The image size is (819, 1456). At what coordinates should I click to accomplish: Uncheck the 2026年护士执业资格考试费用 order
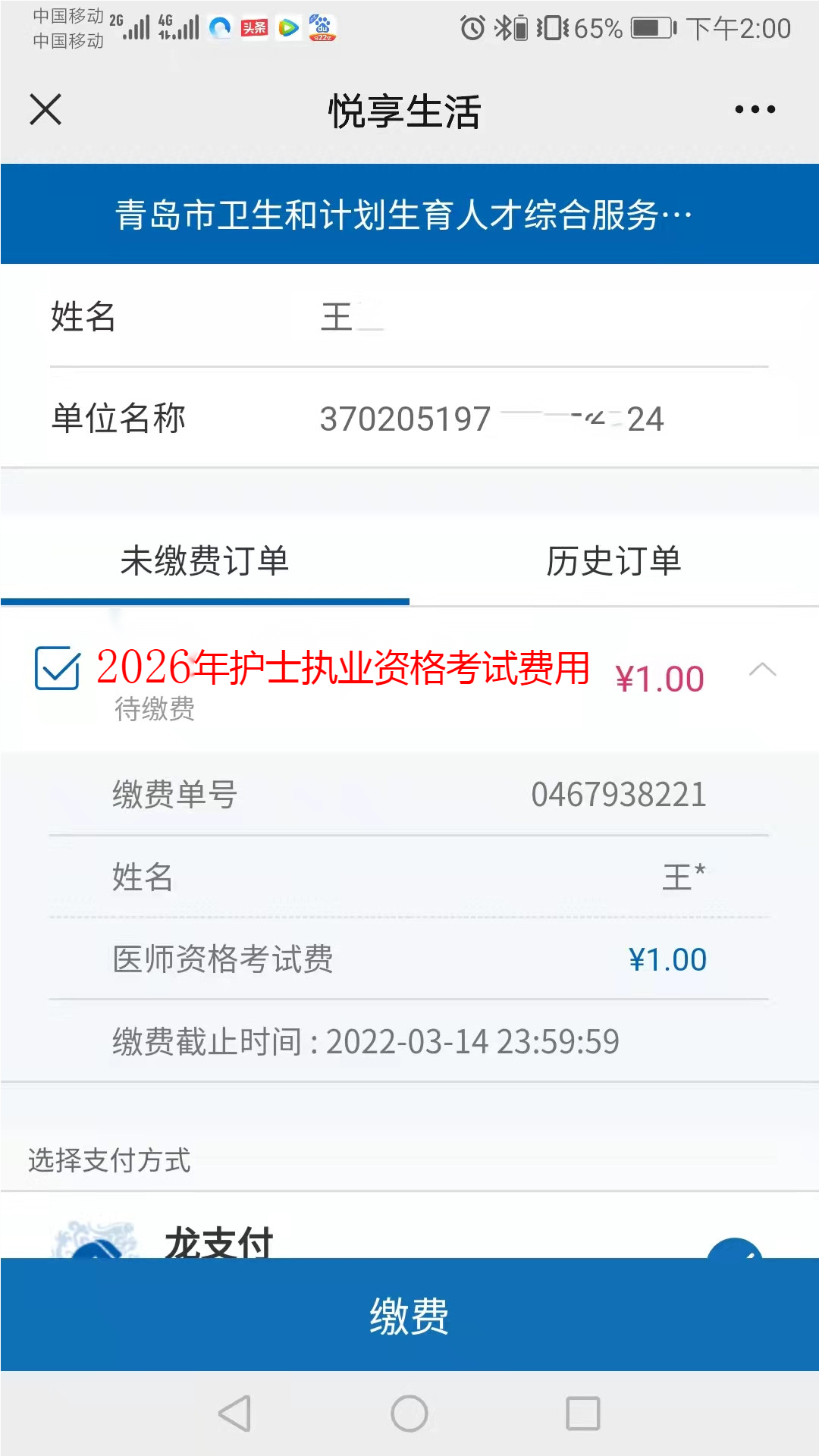tap(57, 668)
